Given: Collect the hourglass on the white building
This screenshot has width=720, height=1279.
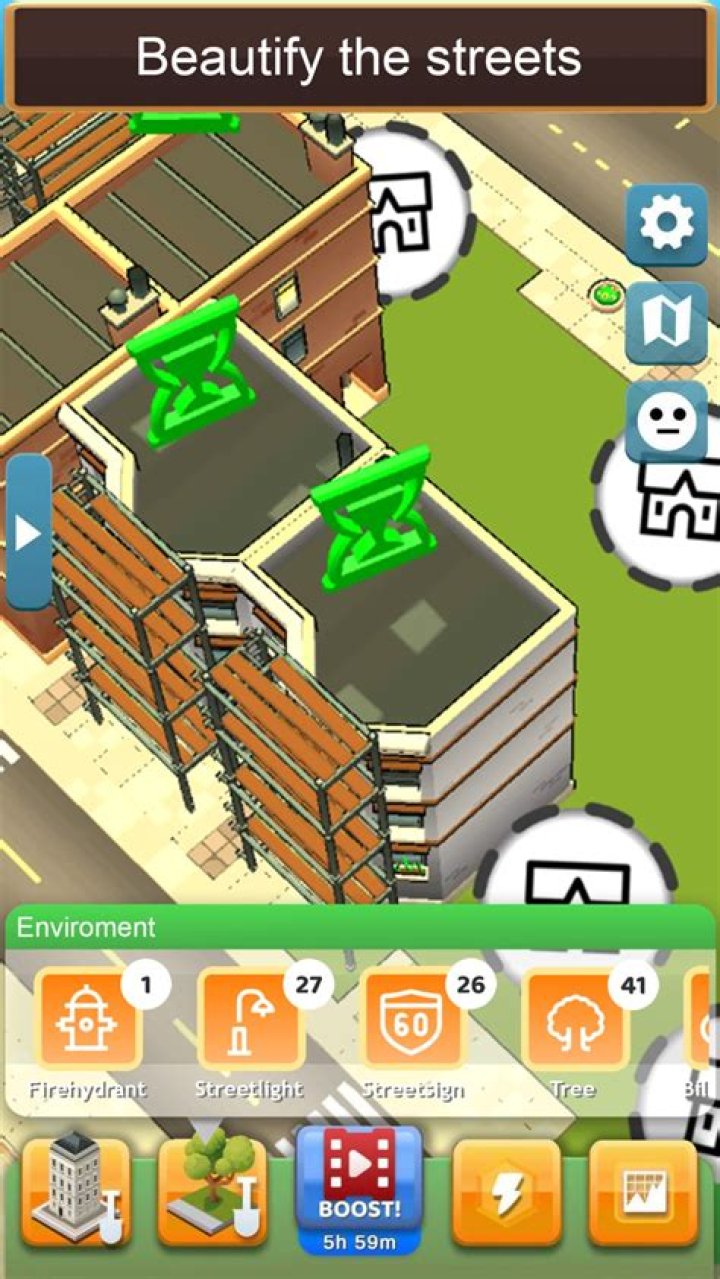Looking at the screenshot, I should pyautogui.click(x=372, y=520).
